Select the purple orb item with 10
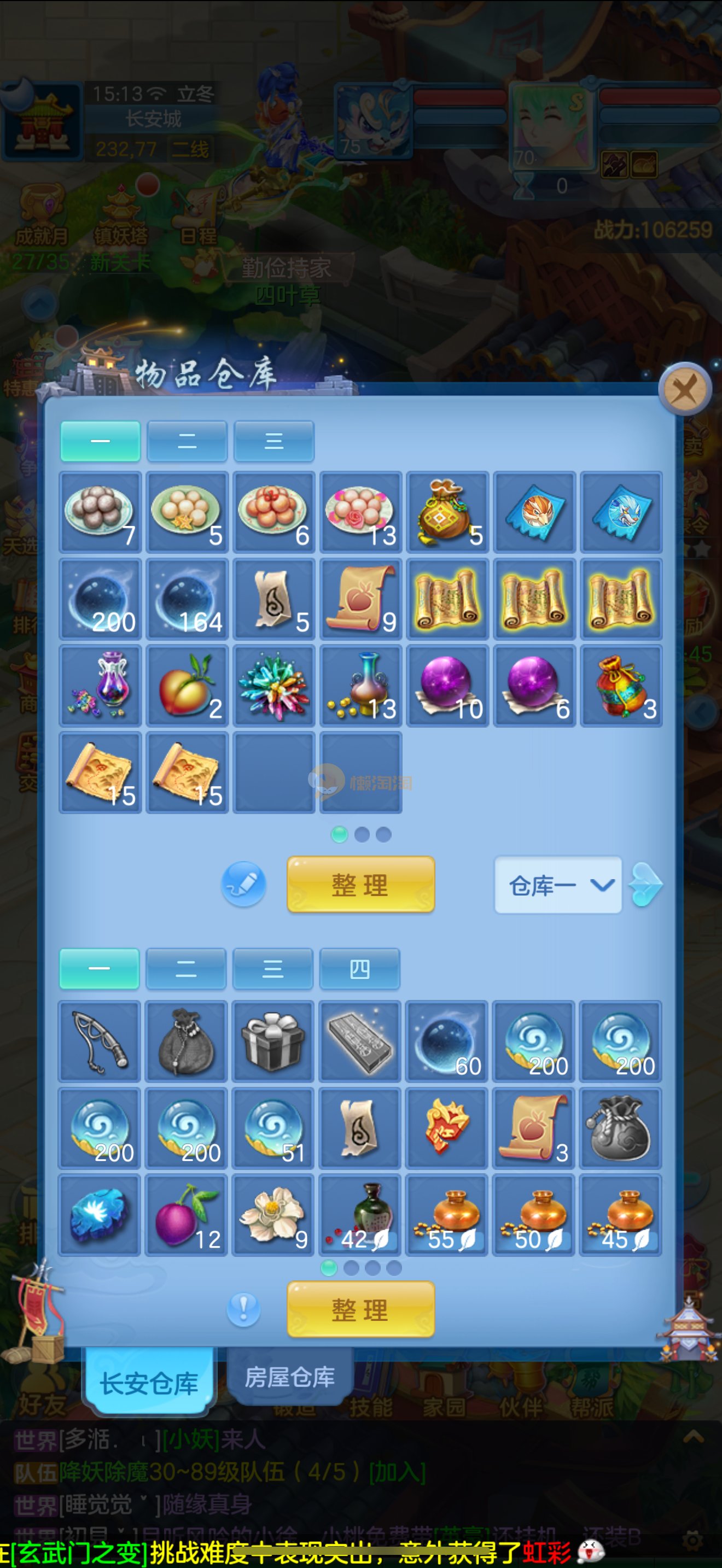The width and height of the screenshot is (722, 1568). (x=447, y=686)
